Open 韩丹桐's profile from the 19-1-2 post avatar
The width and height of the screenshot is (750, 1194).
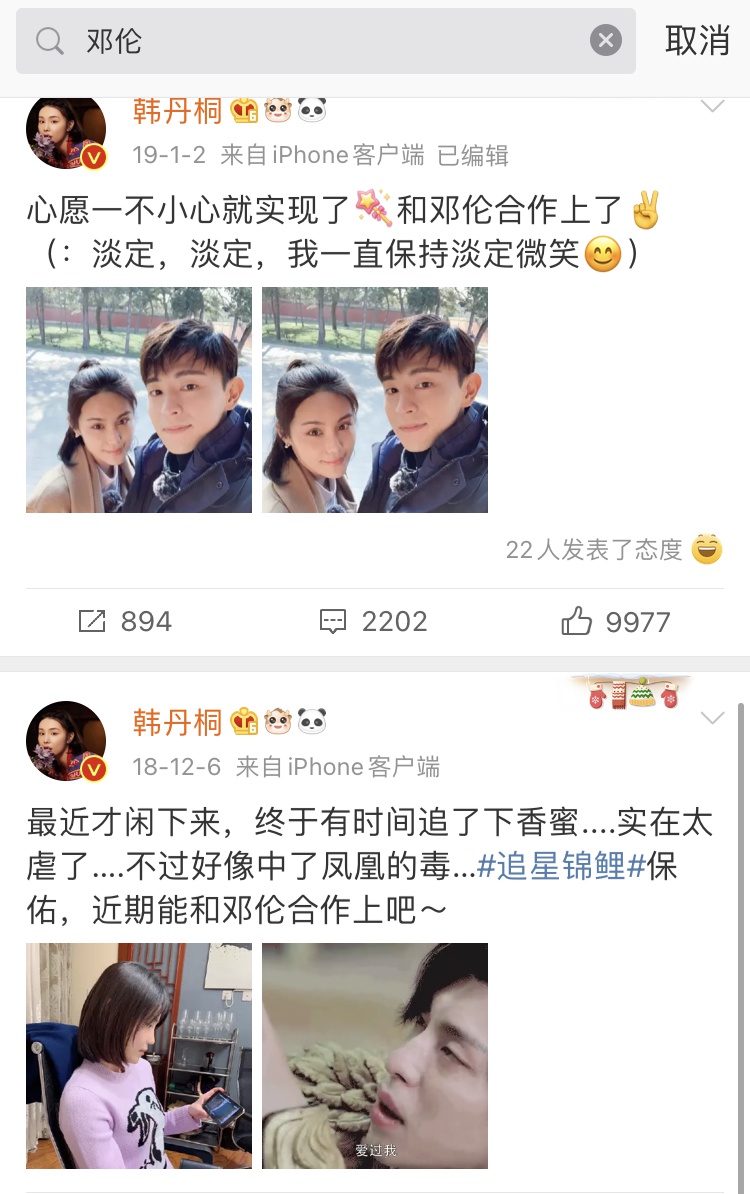[66, 131]
